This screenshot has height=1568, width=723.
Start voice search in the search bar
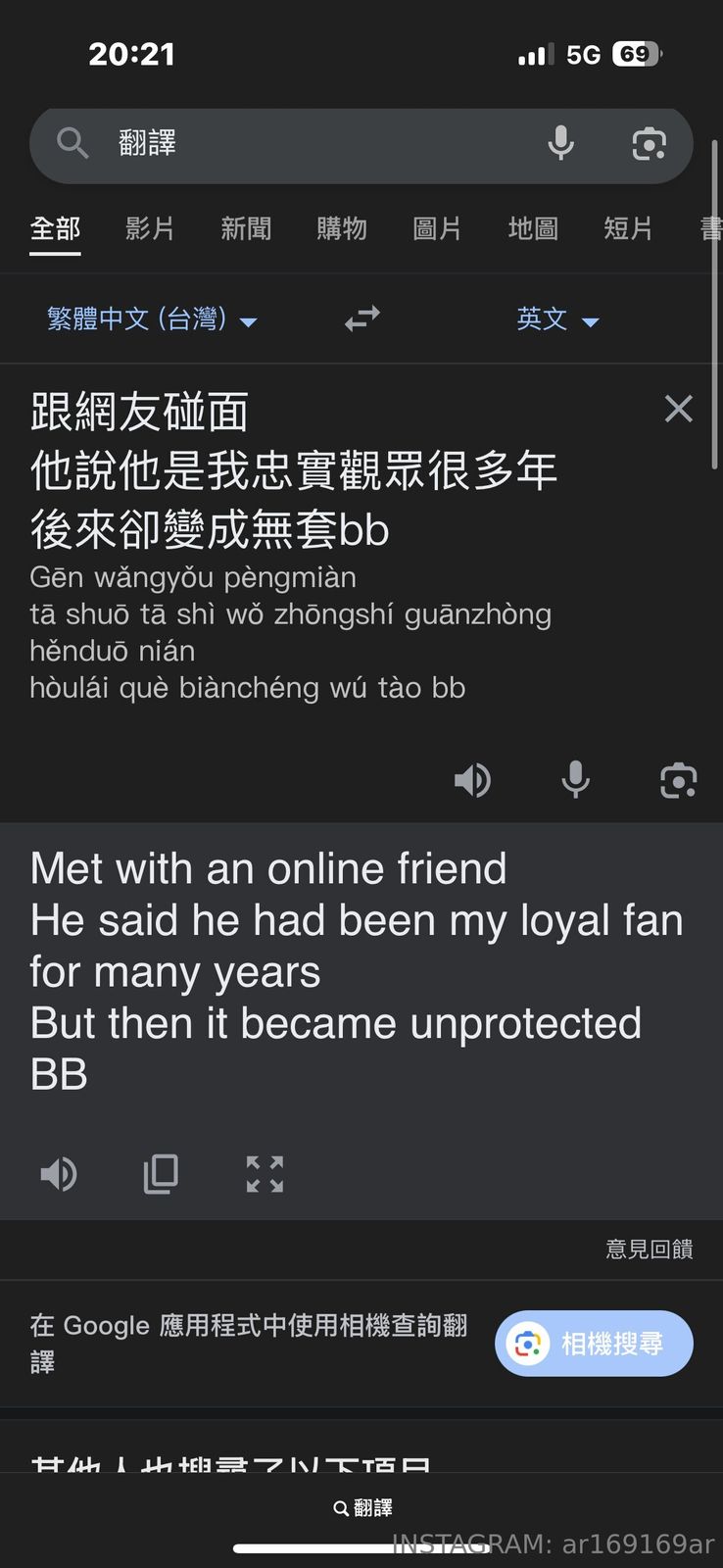(560, 144)
